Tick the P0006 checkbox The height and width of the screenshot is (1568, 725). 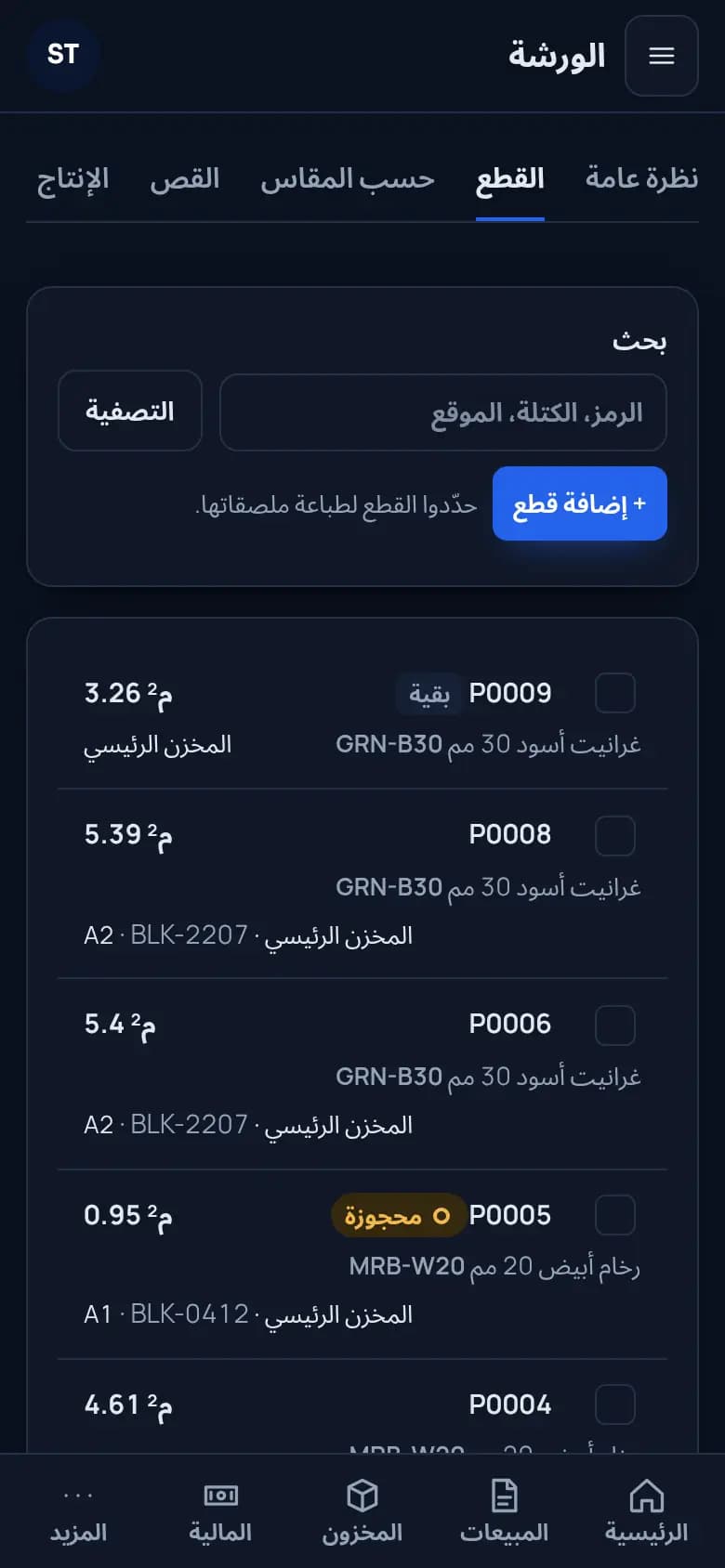[x=615, y=1025]
